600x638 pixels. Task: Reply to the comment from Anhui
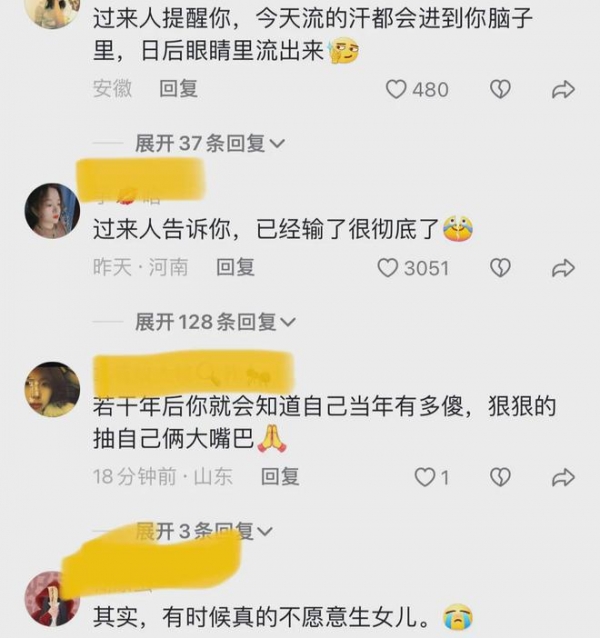click(x=179, y=89)
